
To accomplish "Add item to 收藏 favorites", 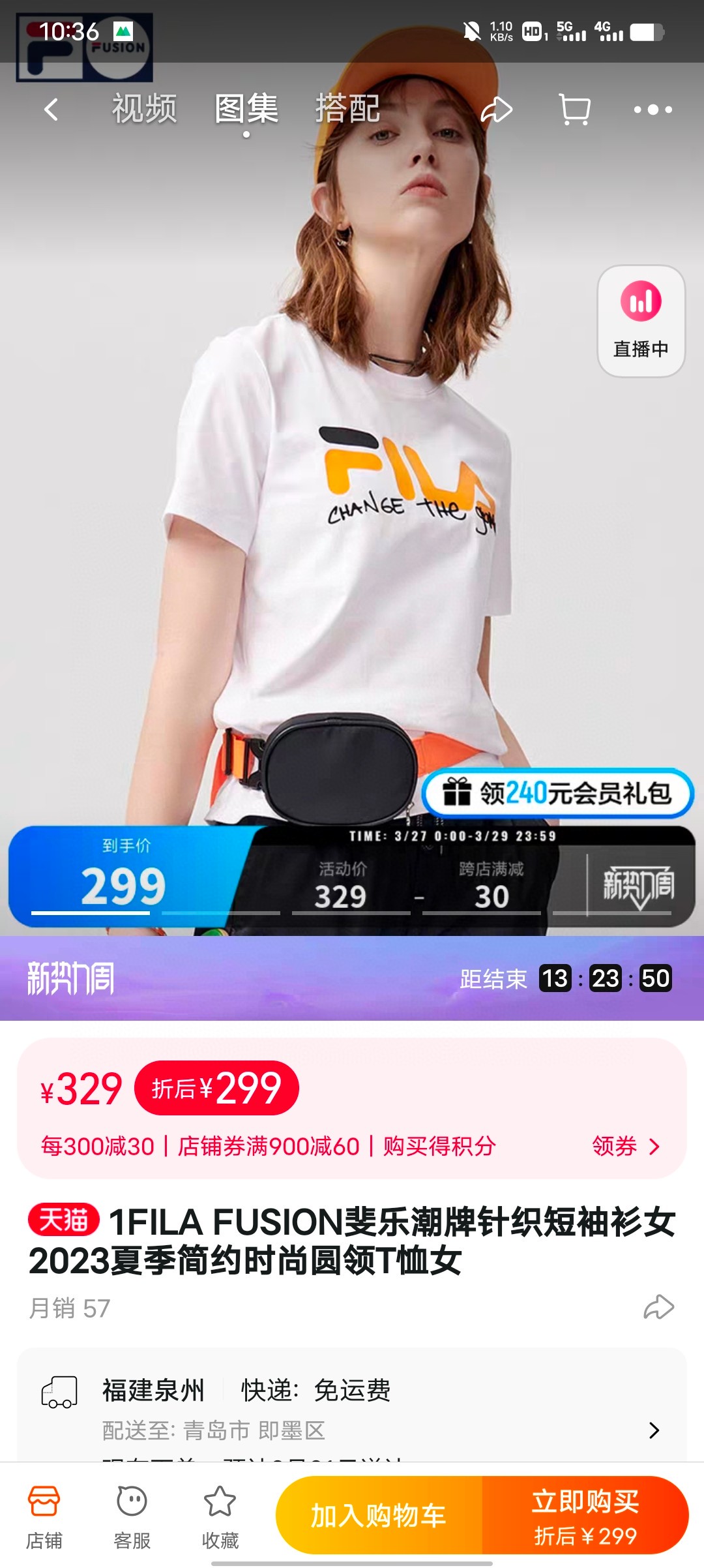I will 220,1517.
